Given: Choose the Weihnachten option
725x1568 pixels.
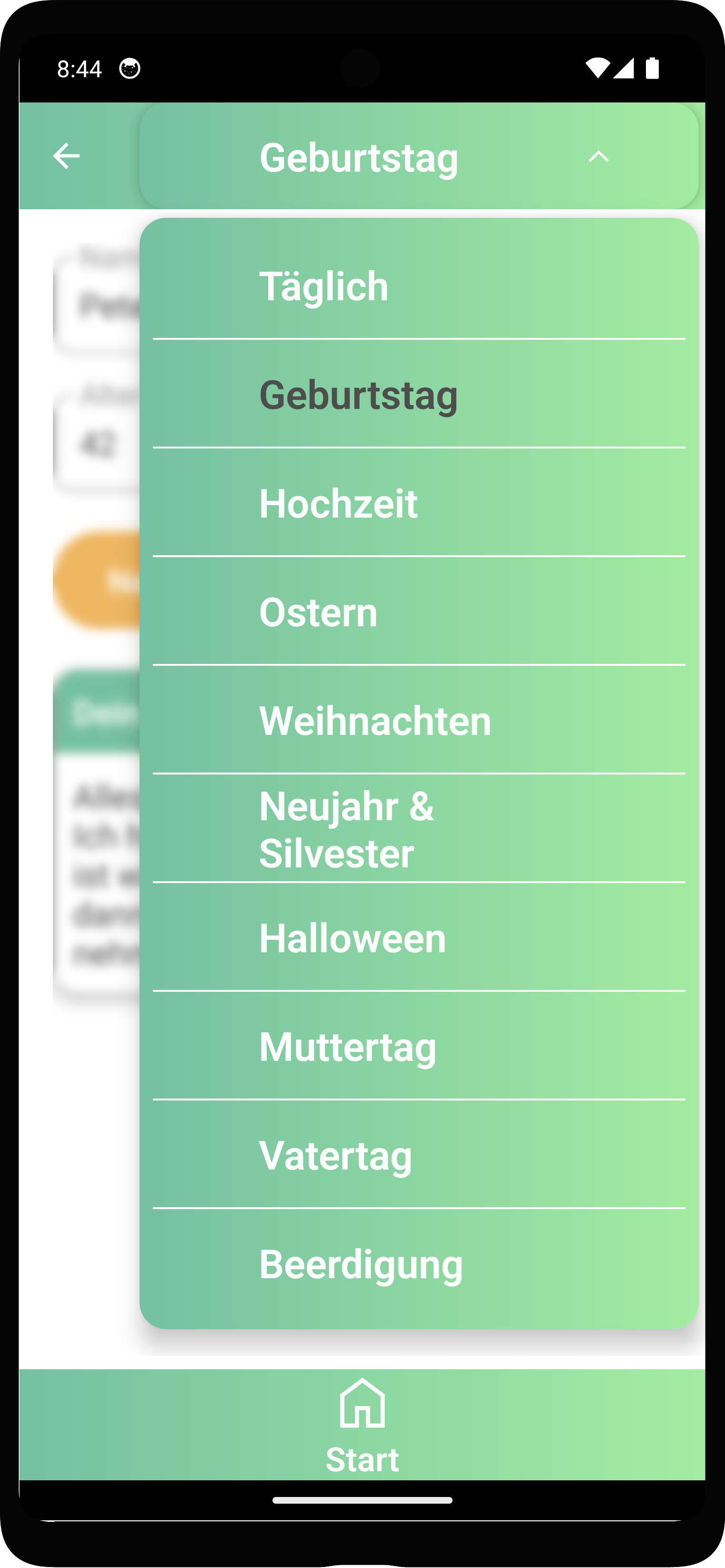Looking at the screenshot, I should [x=418, y=720].
